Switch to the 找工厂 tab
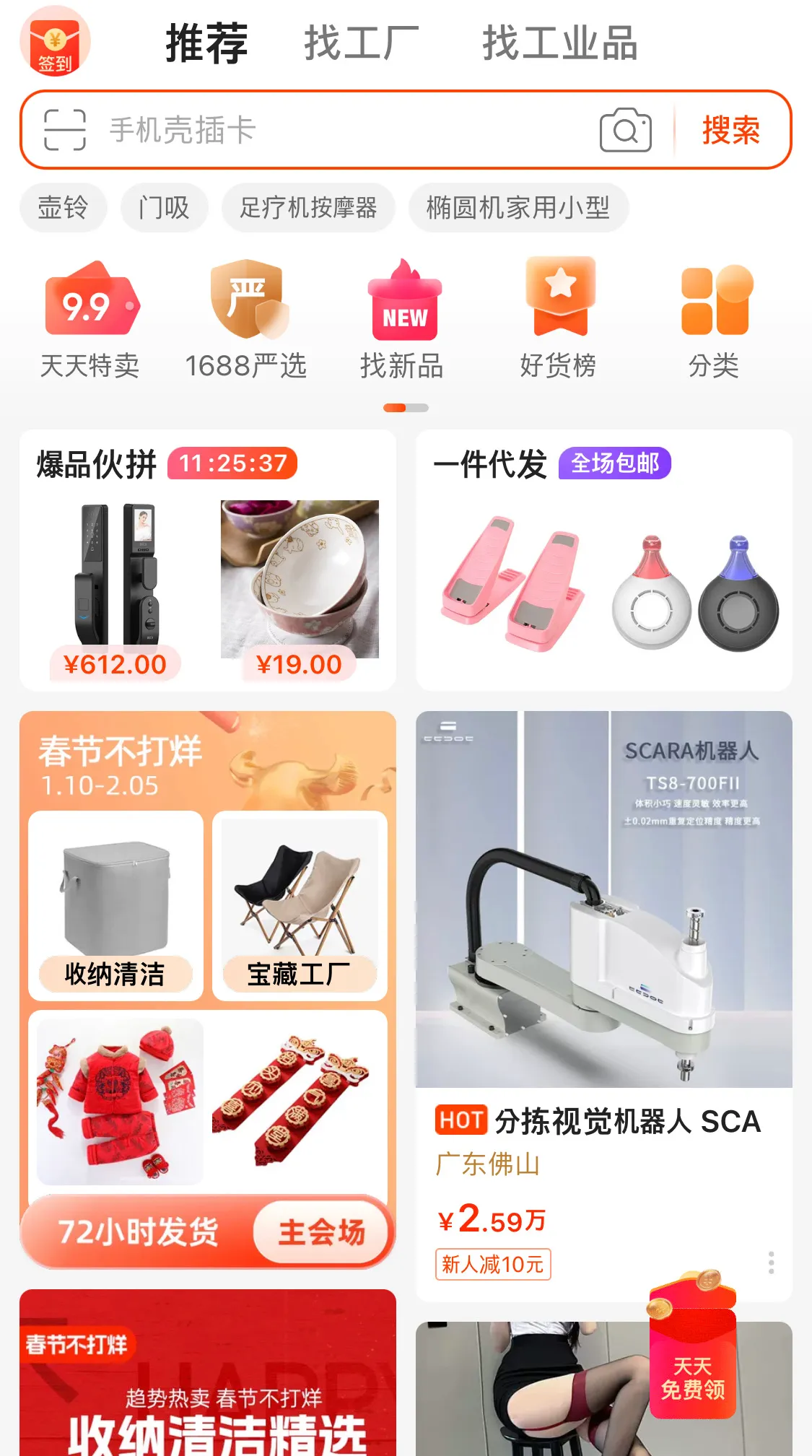812x1456 pixels. [x=361, y=43]
